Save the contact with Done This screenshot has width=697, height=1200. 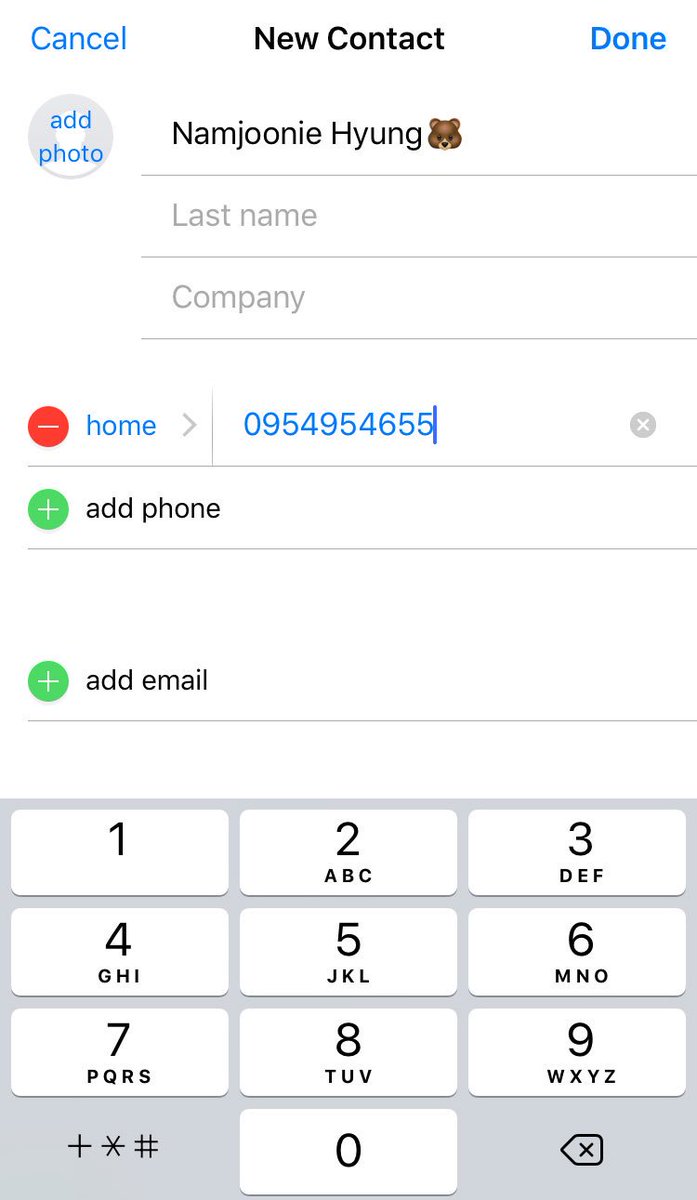click(x=628, y=38)
